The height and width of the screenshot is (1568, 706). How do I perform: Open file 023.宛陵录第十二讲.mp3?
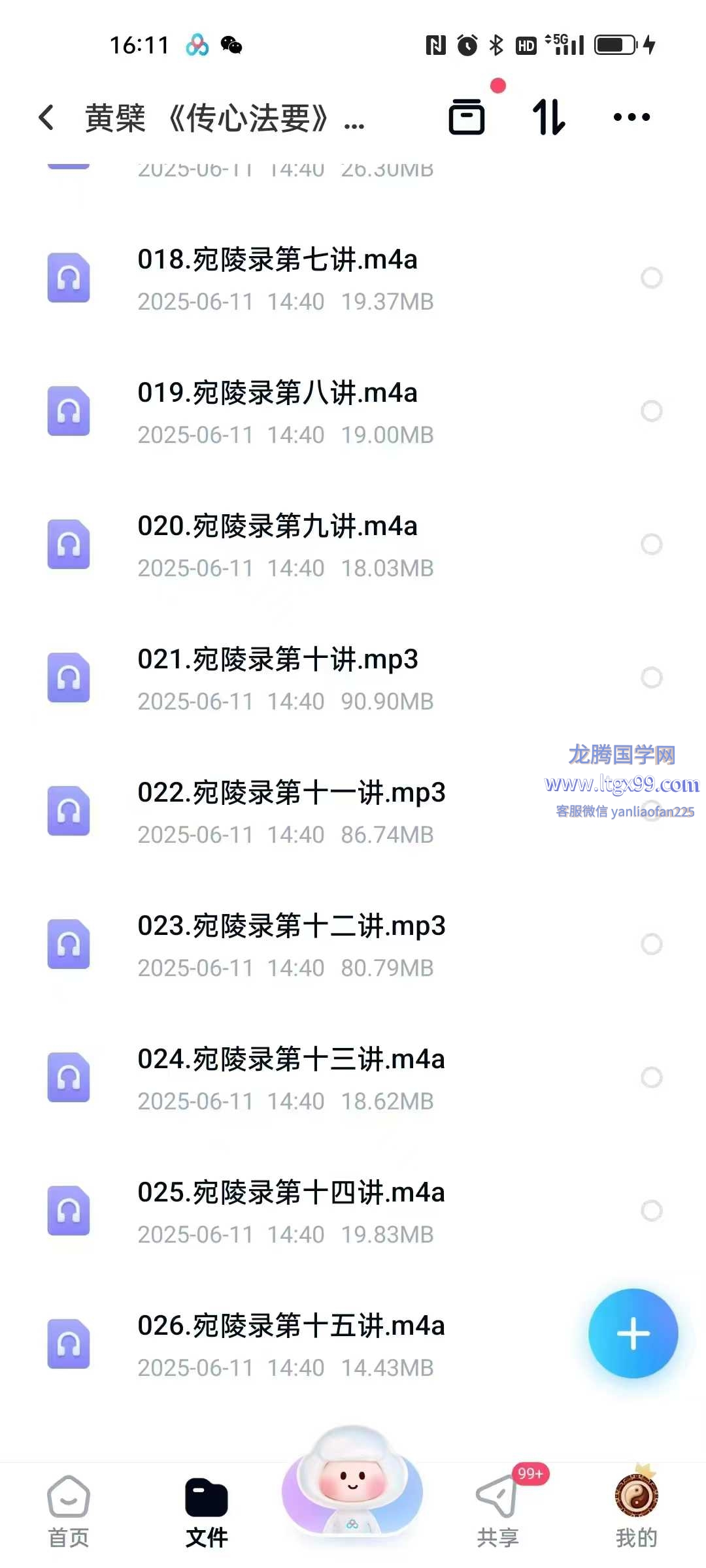pos(353,945)
